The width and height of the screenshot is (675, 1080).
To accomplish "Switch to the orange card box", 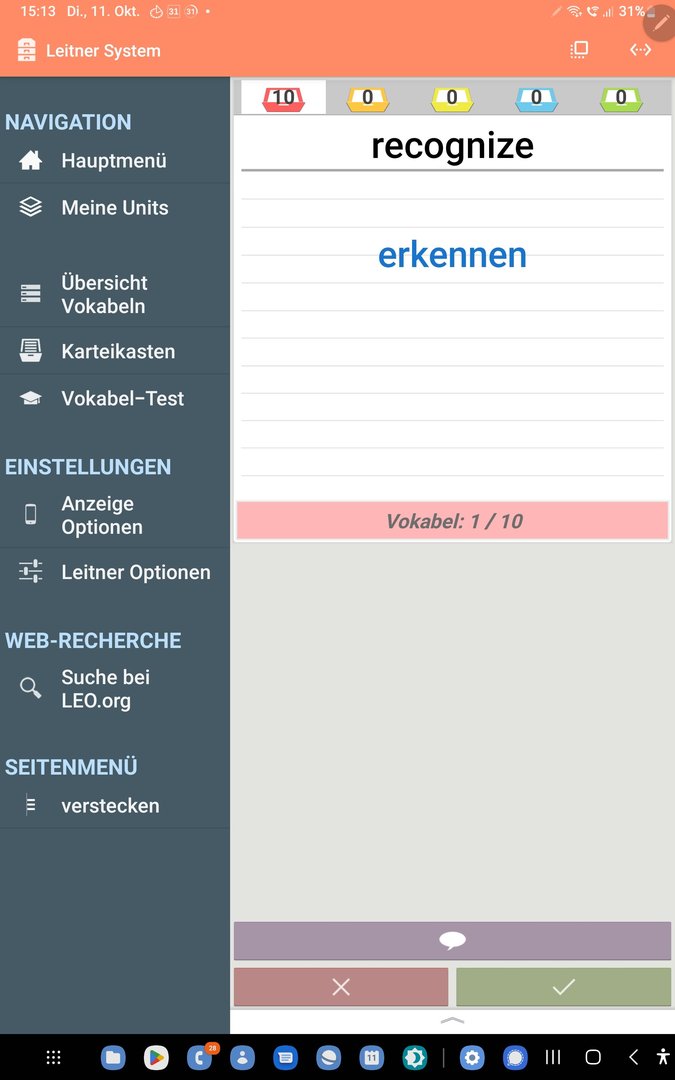I will [x=368, y=98].
